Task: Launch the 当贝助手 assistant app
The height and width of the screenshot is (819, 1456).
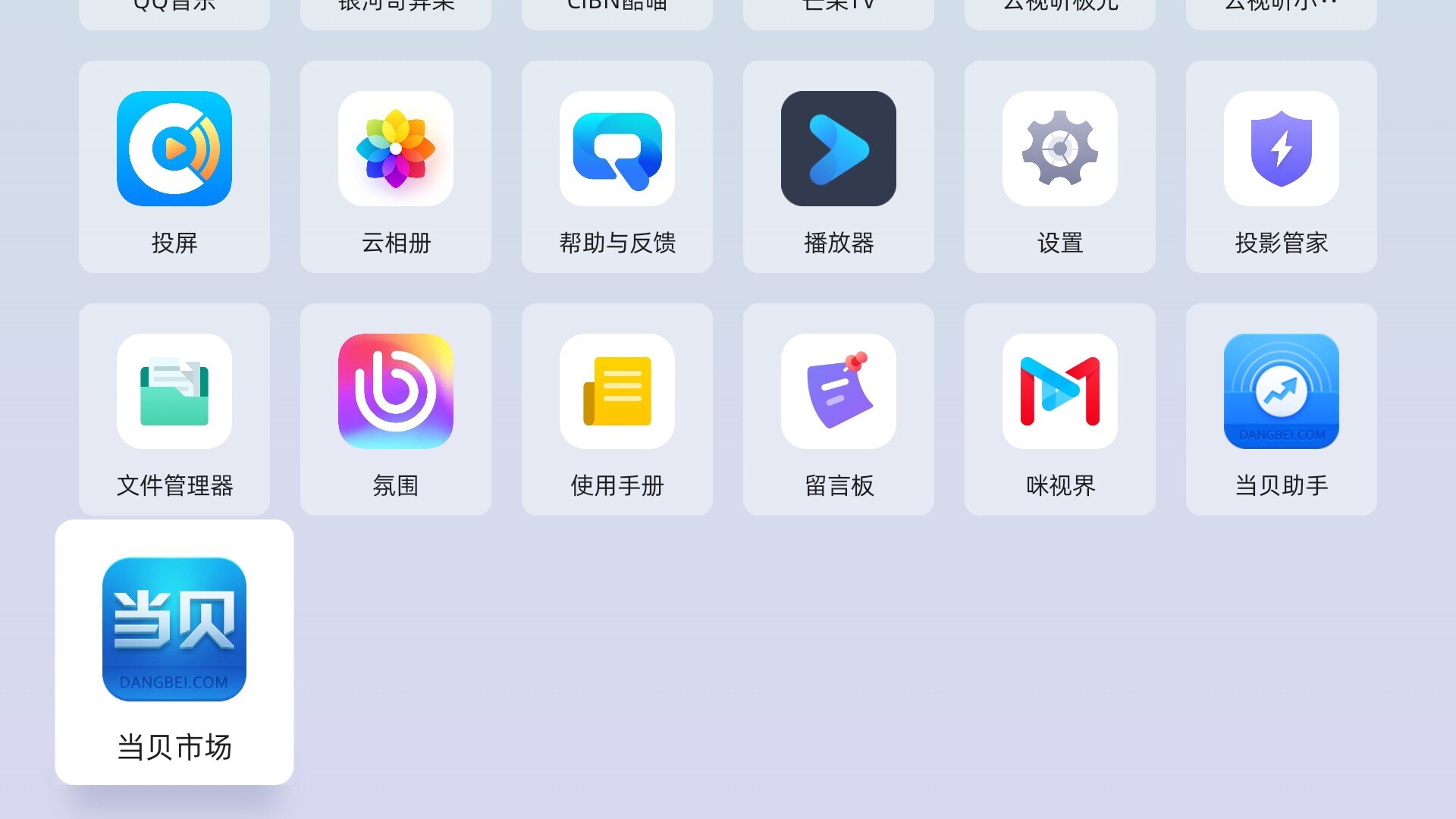Action: (x=1282, y=409)
